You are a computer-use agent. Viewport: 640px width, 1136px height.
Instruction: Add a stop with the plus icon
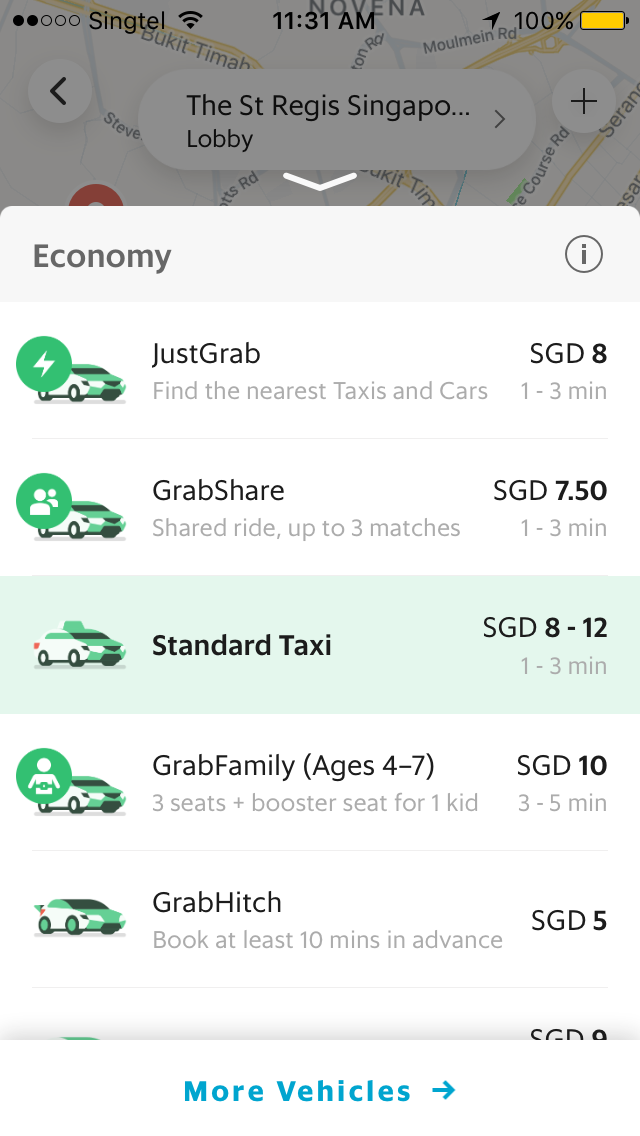[583, 101]
